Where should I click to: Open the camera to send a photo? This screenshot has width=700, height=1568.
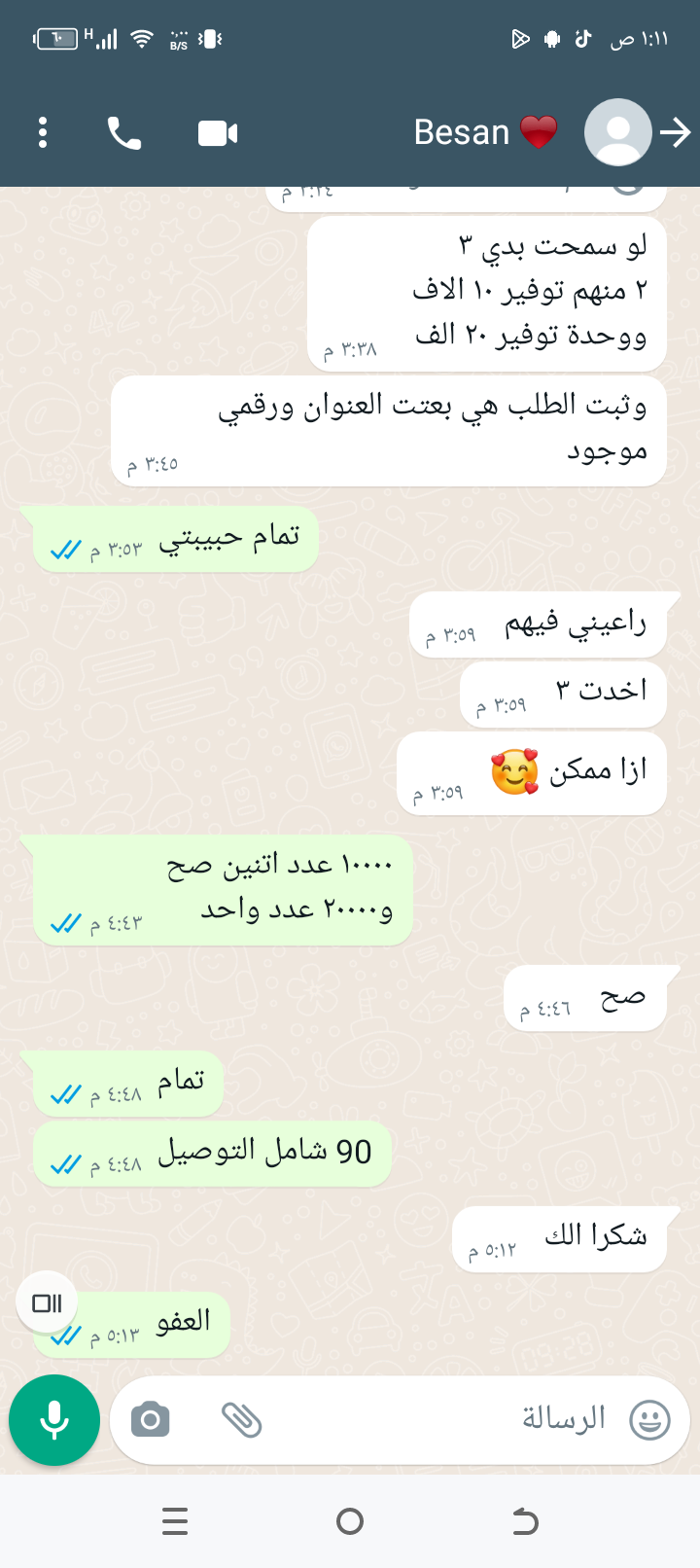[151, 1420]
